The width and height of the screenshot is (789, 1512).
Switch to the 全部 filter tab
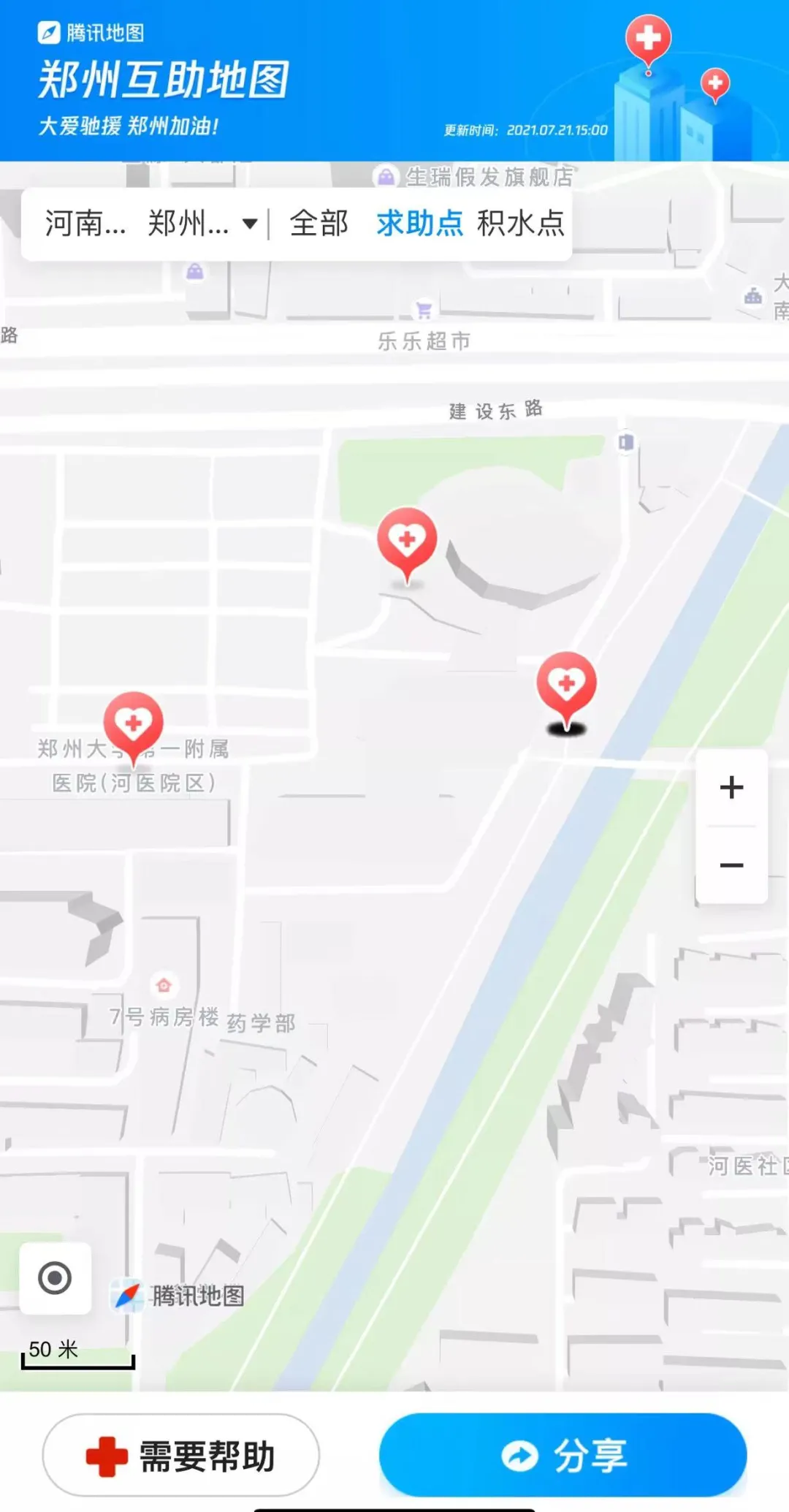(319, 224)
